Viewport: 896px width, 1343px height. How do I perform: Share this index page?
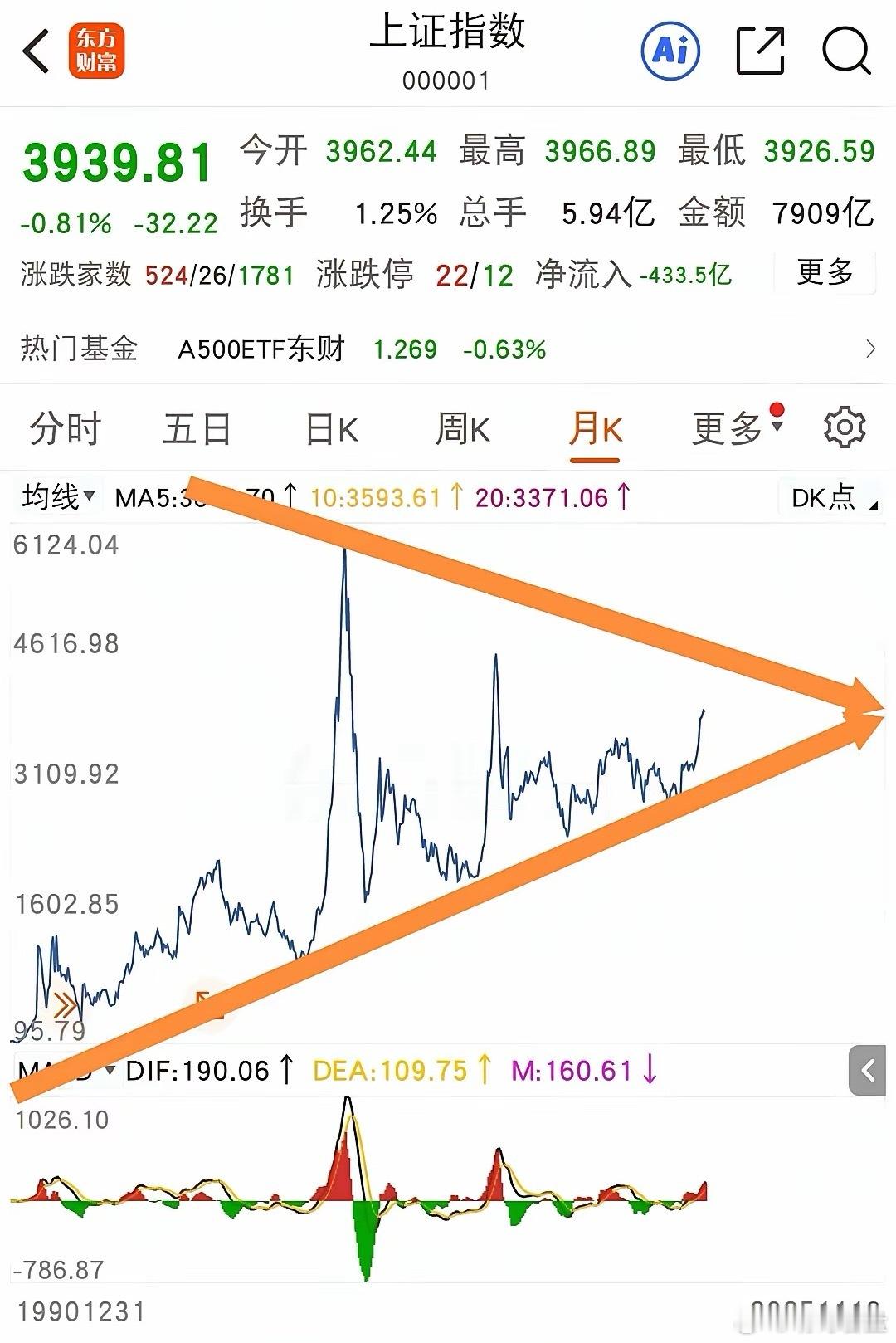click(x=760, y=51)
